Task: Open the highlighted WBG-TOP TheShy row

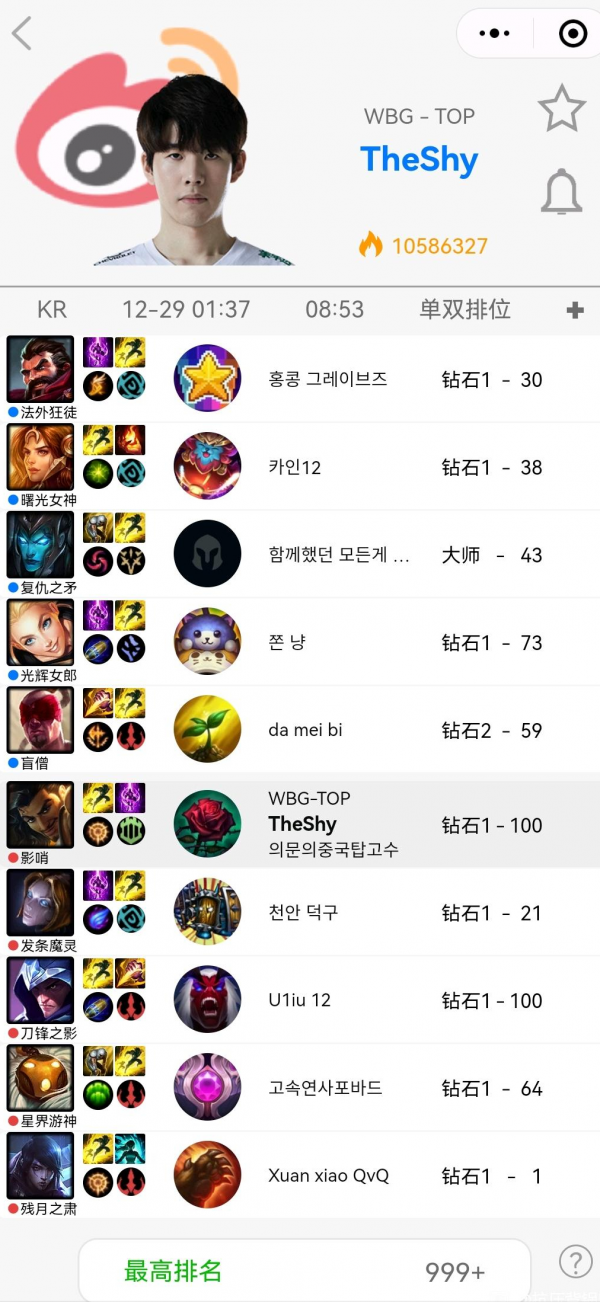Action: [x=332, y=825]
